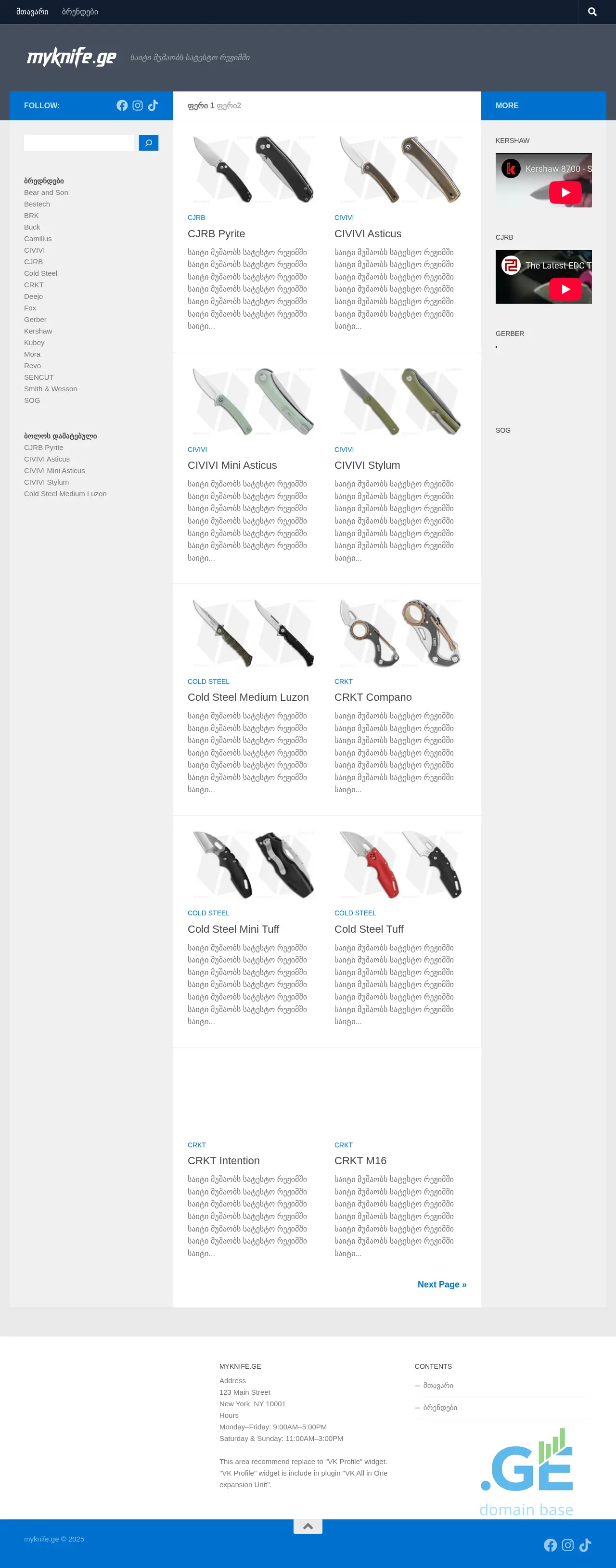616x1568 pixels.
Task: Open Cold Steel Medium Luzon recent link
Action: coord(65,494)
